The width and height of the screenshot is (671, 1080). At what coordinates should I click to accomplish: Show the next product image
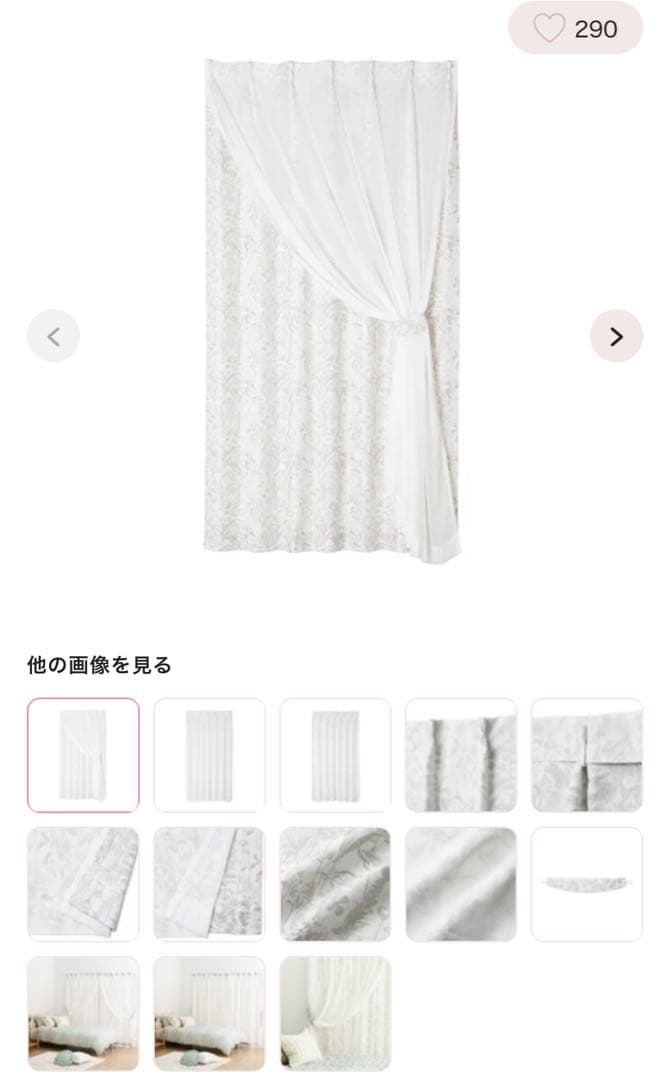point(616,336)
